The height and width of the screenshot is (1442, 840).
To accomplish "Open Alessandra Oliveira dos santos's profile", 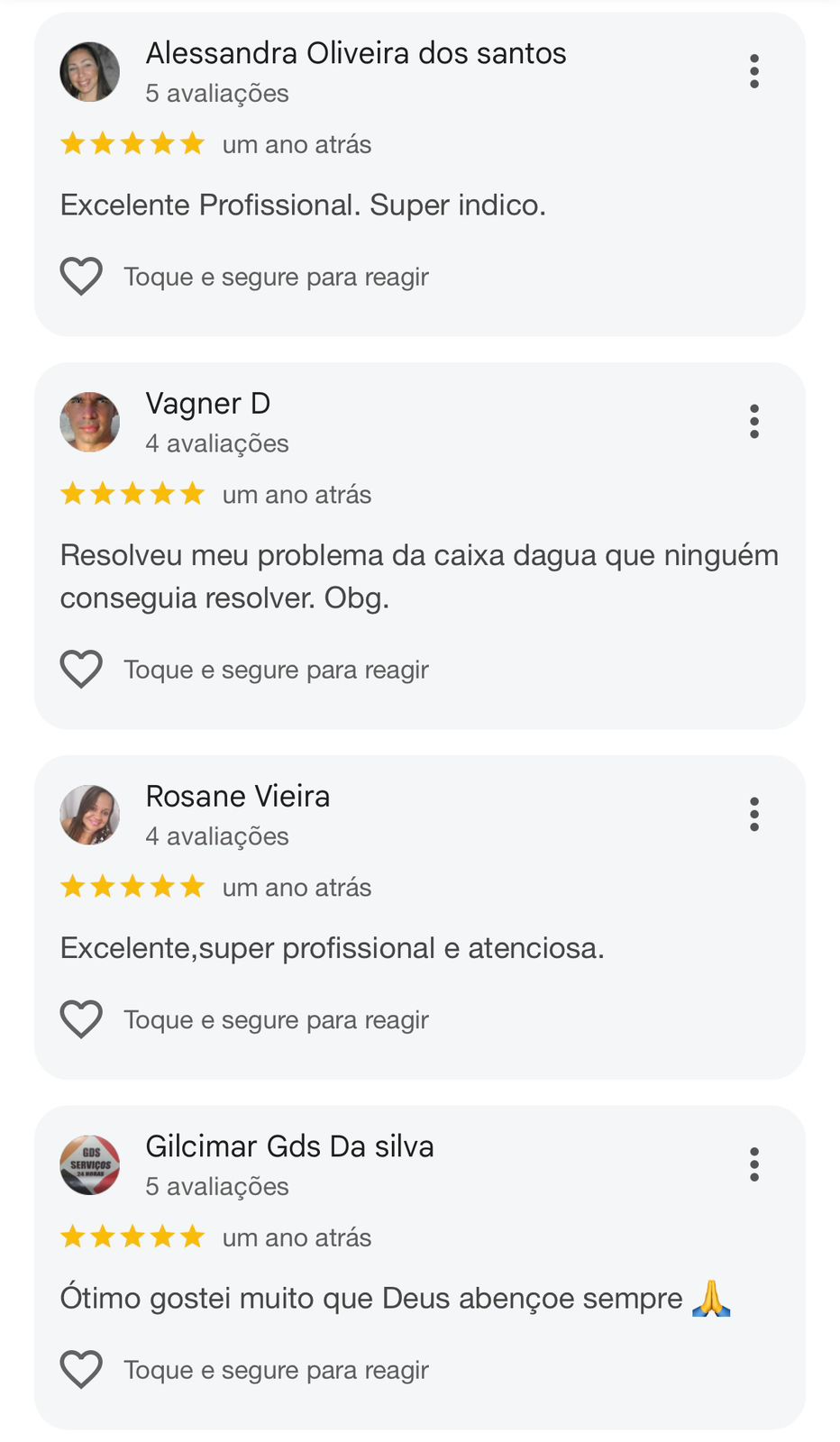I will pos(89,71).
